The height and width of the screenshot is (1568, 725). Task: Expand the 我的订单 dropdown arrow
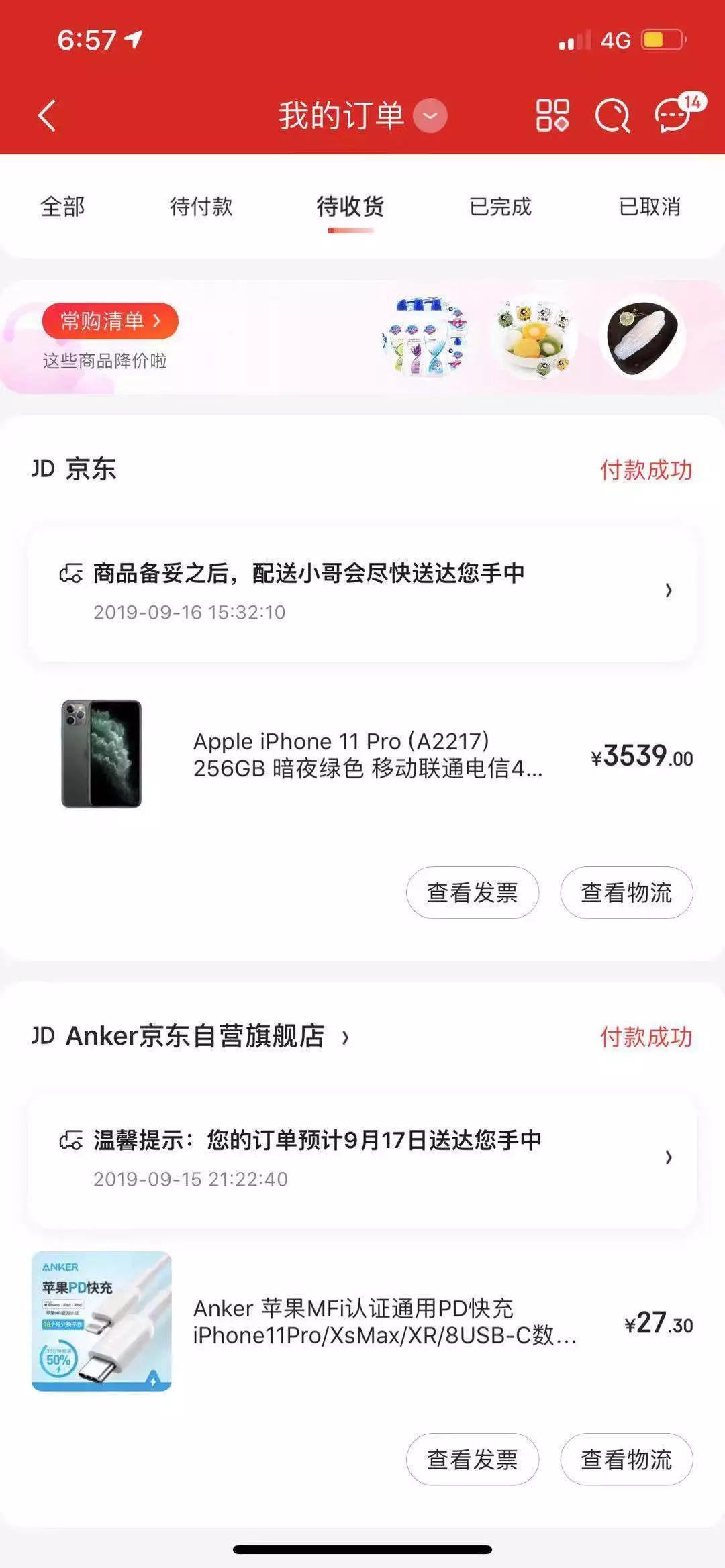click(x=430, y=115)
